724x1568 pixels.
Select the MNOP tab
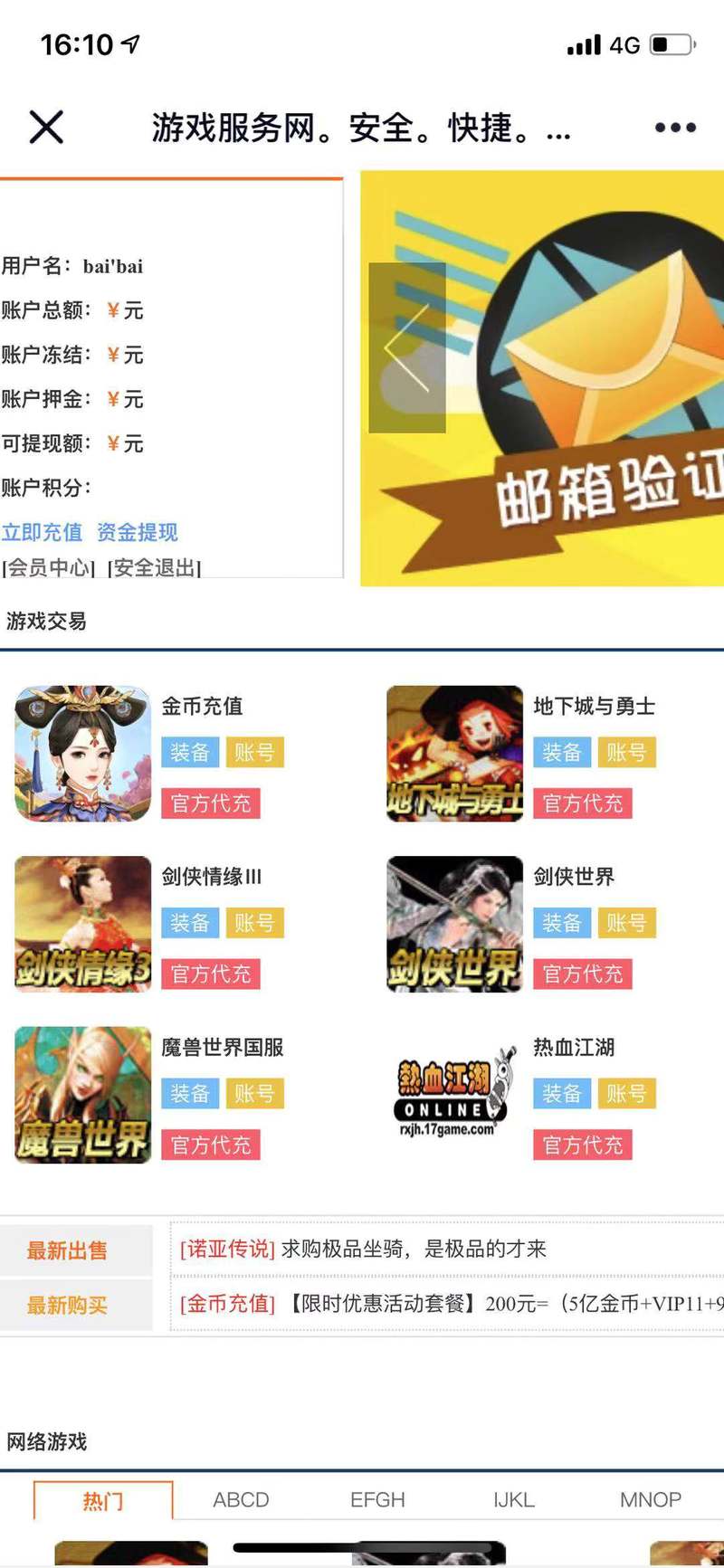click(x=649, y=1499)
